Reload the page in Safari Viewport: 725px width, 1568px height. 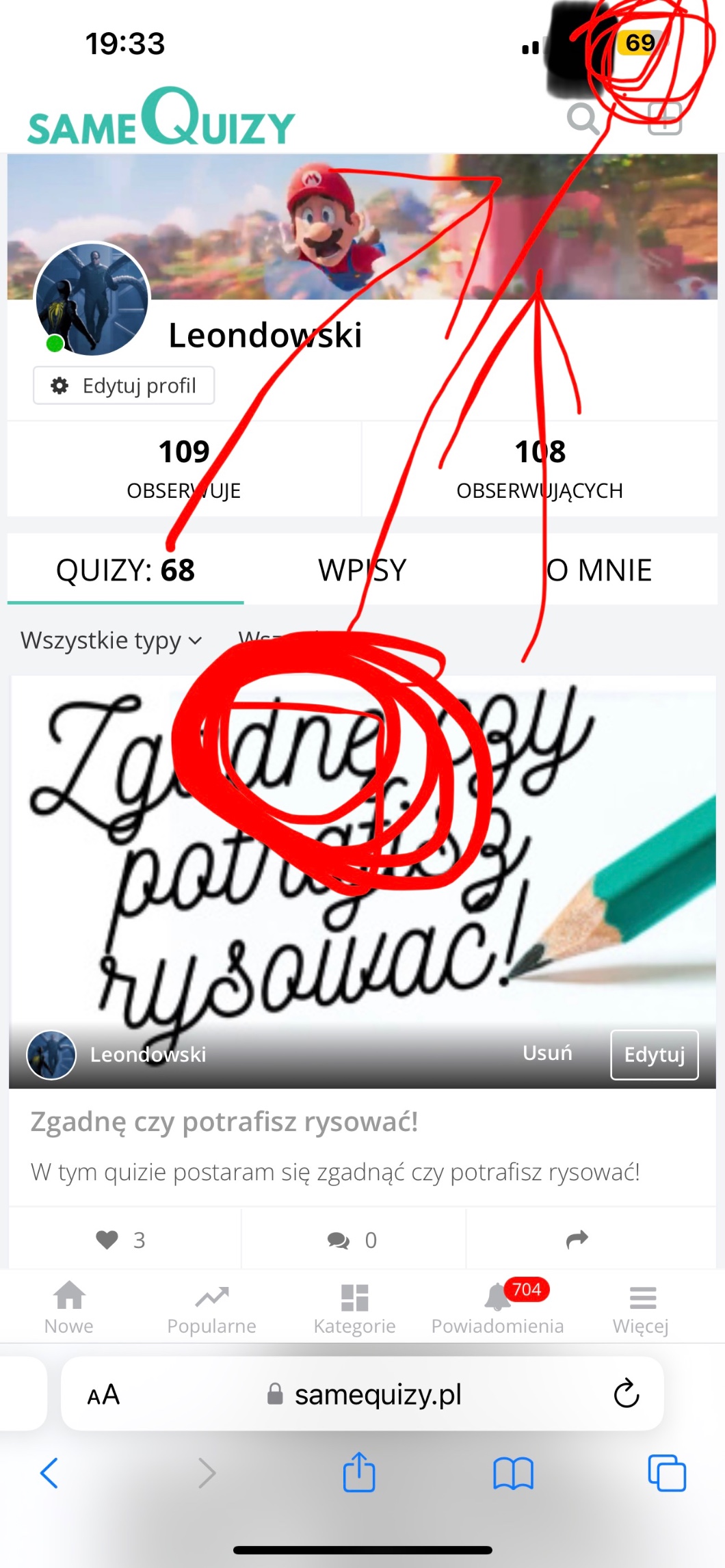click(x=626, y=1394)
